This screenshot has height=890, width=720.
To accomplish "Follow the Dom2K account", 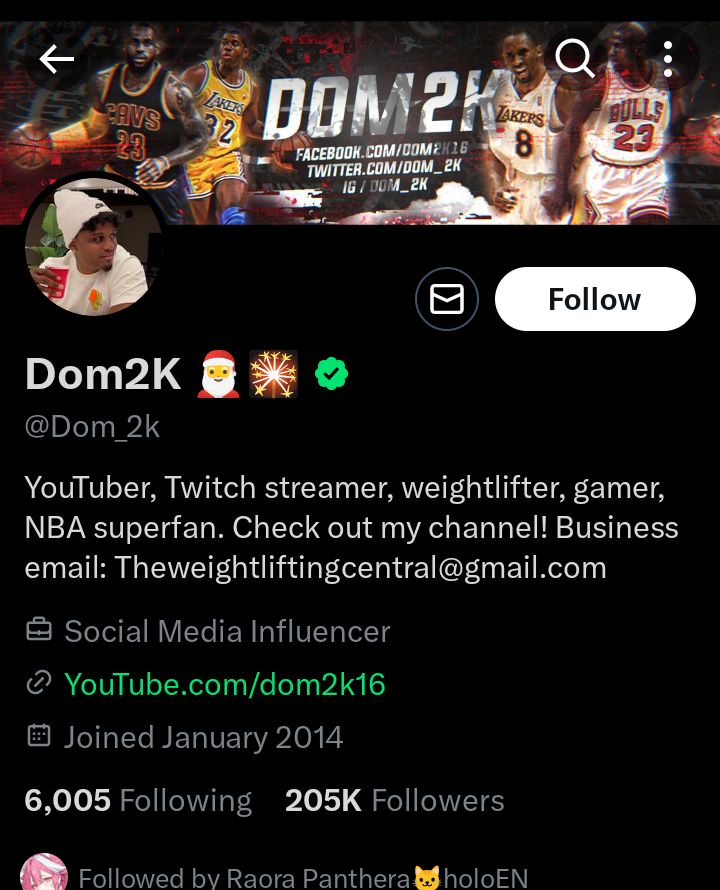I will 594,299.
